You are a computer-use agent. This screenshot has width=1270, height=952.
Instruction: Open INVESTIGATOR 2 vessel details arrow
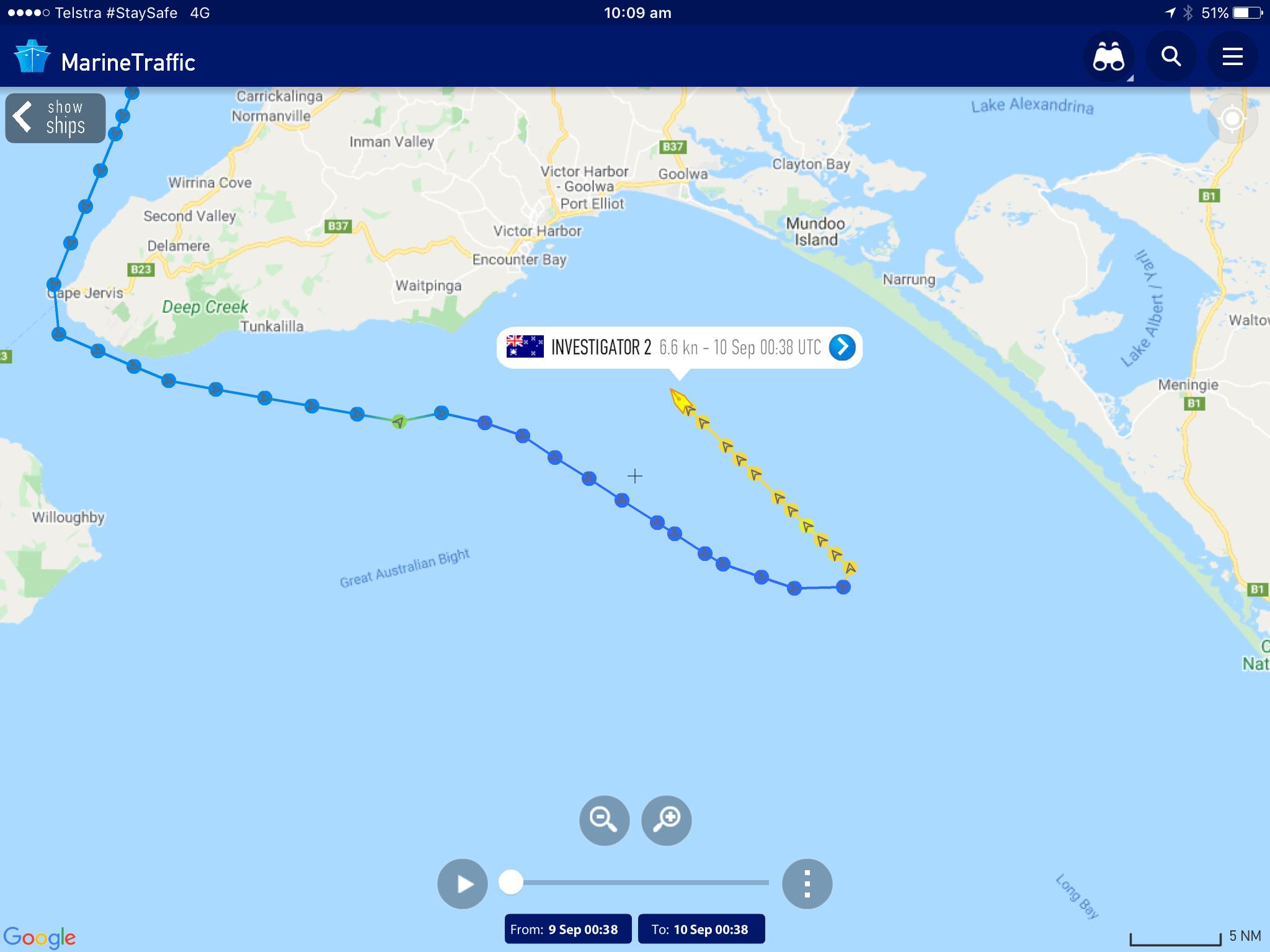[x=841, y=347]
